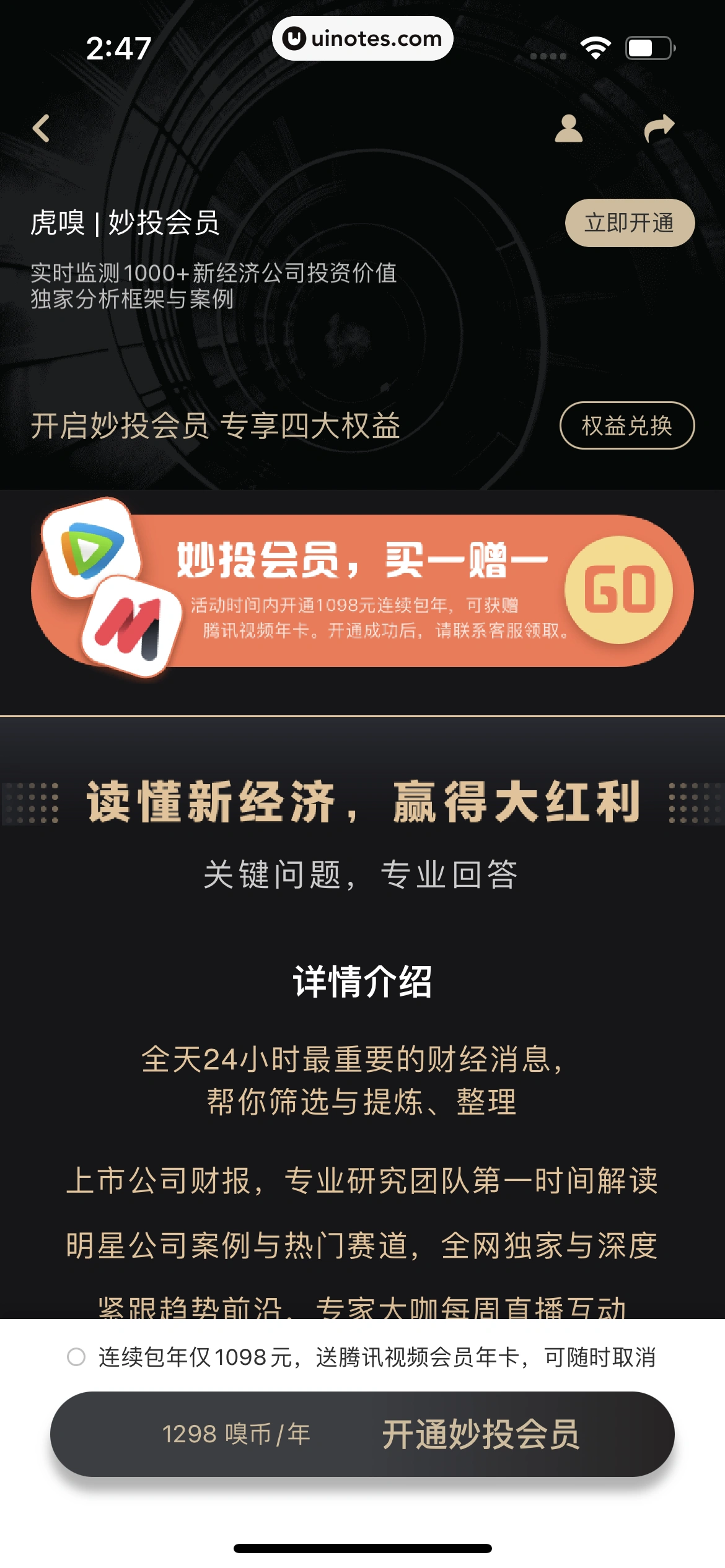Open the user profile icon

pos(569,127)
